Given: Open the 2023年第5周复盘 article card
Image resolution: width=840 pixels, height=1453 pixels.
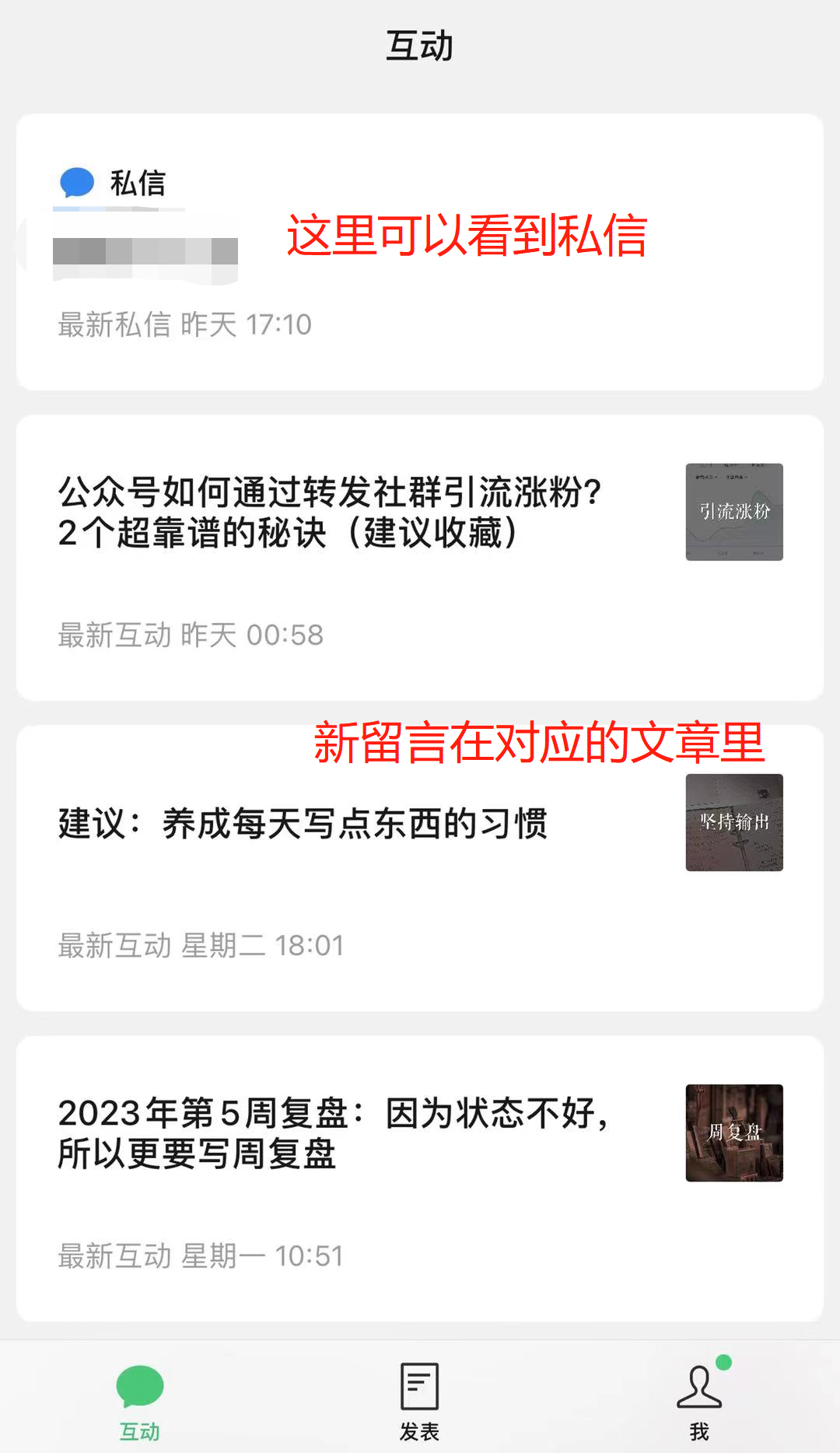Looking at the screenshot, I should [420, 1178].
